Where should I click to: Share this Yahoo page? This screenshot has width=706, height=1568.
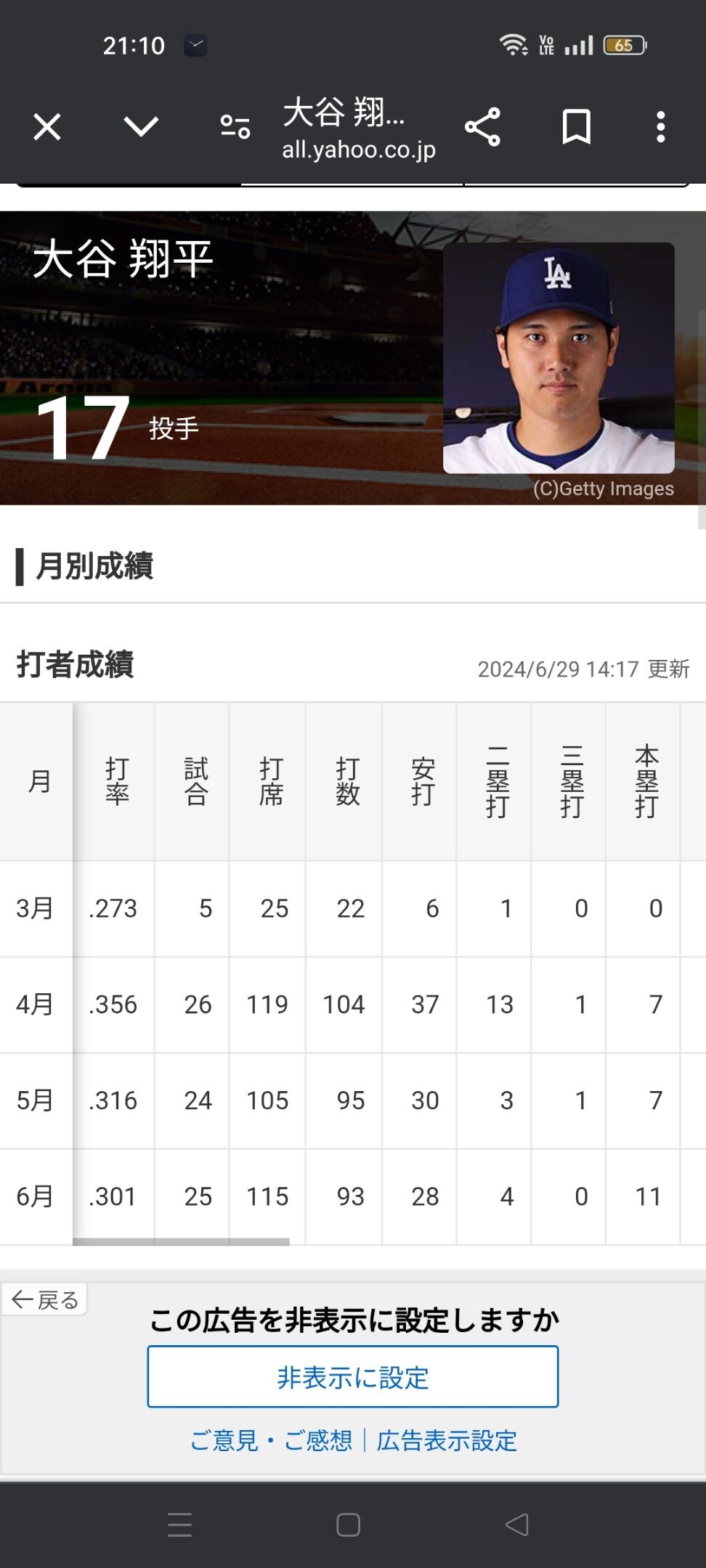(x=483, y=127)
